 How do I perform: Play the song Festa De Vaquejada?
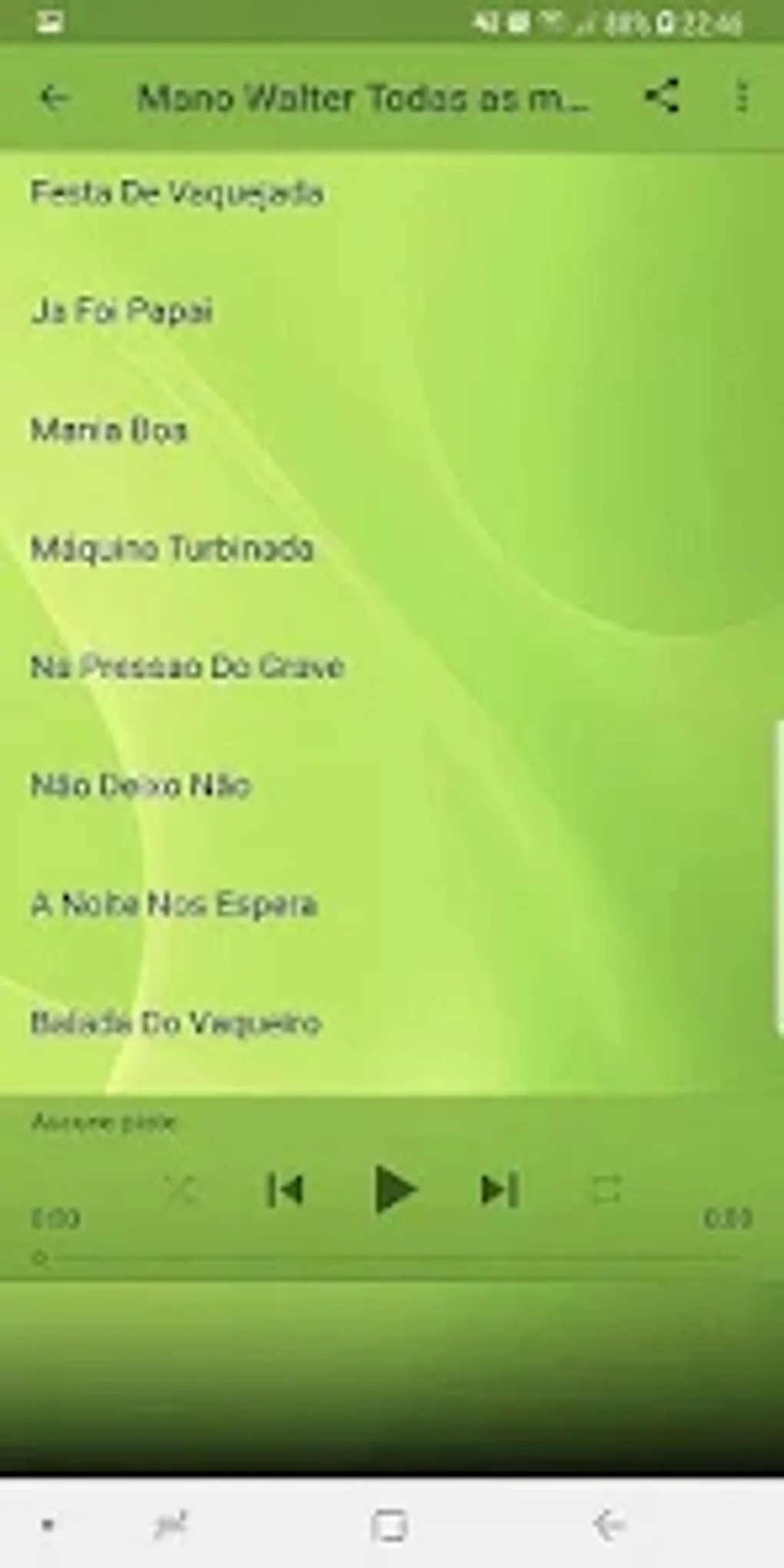click(177, 194)
